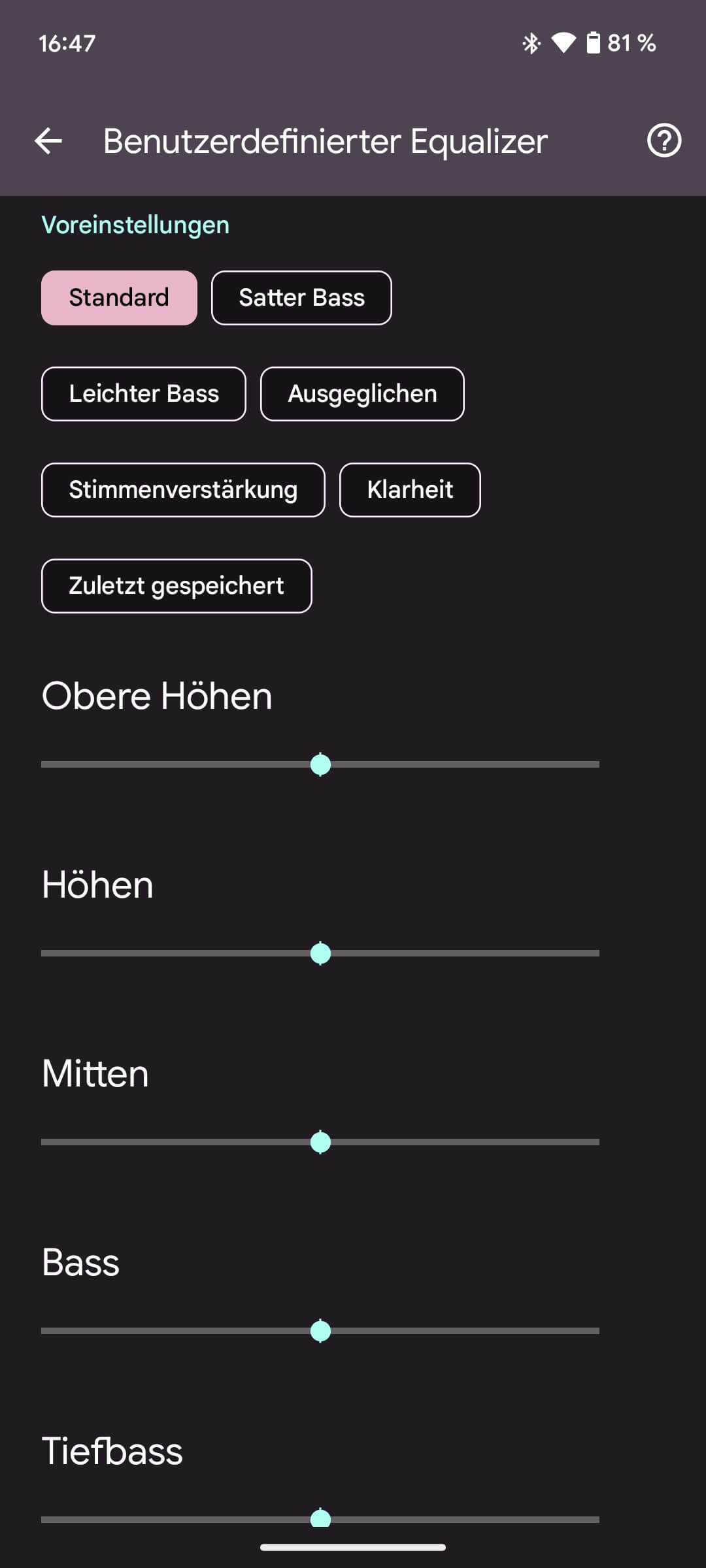The image size is (706, 1568).
Task: Tap the Mitten slider handle
Action: tap(320, 1142)
